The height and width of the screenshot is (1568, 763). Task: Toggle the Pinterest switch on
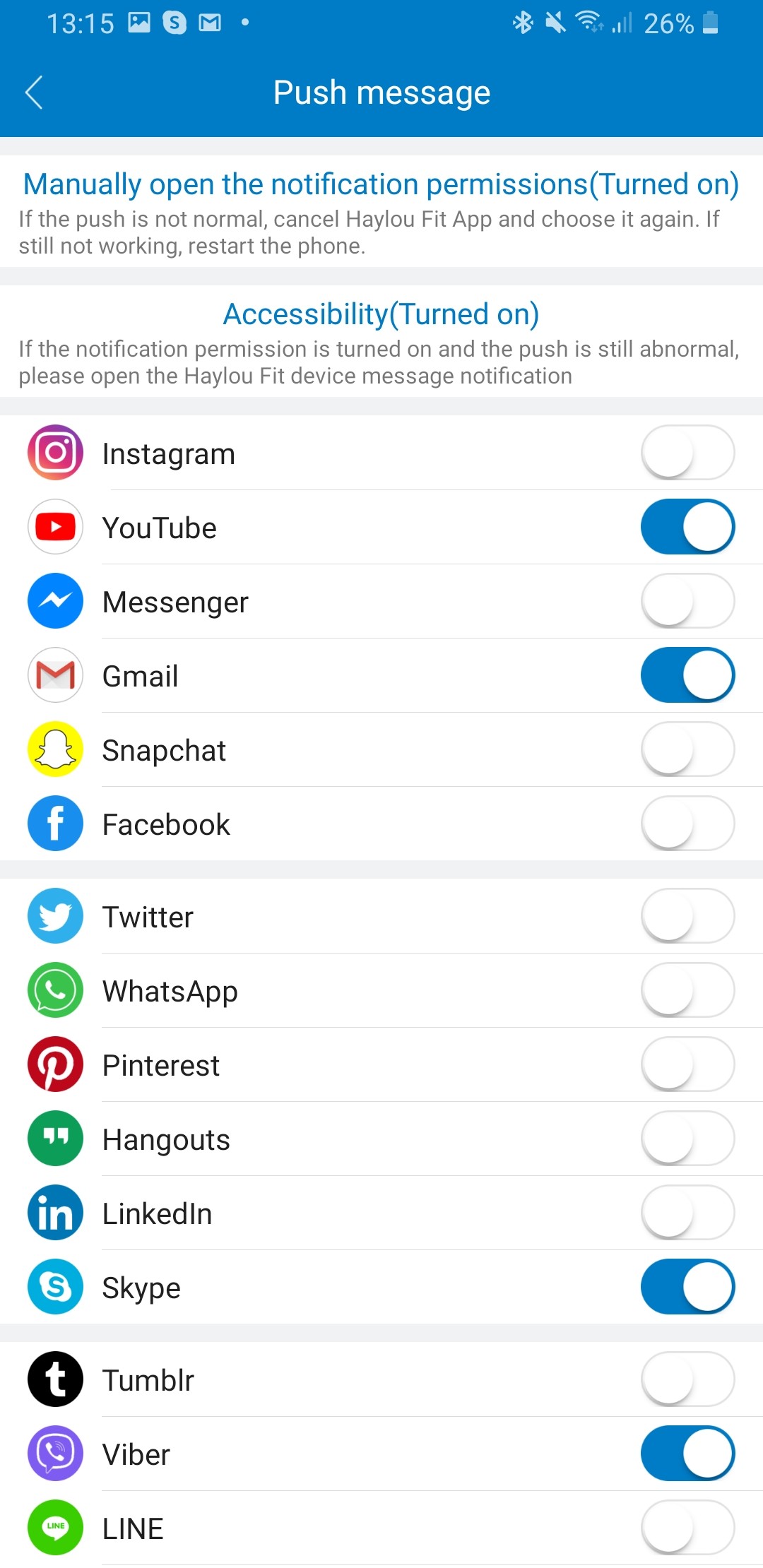pos(687,1064)
